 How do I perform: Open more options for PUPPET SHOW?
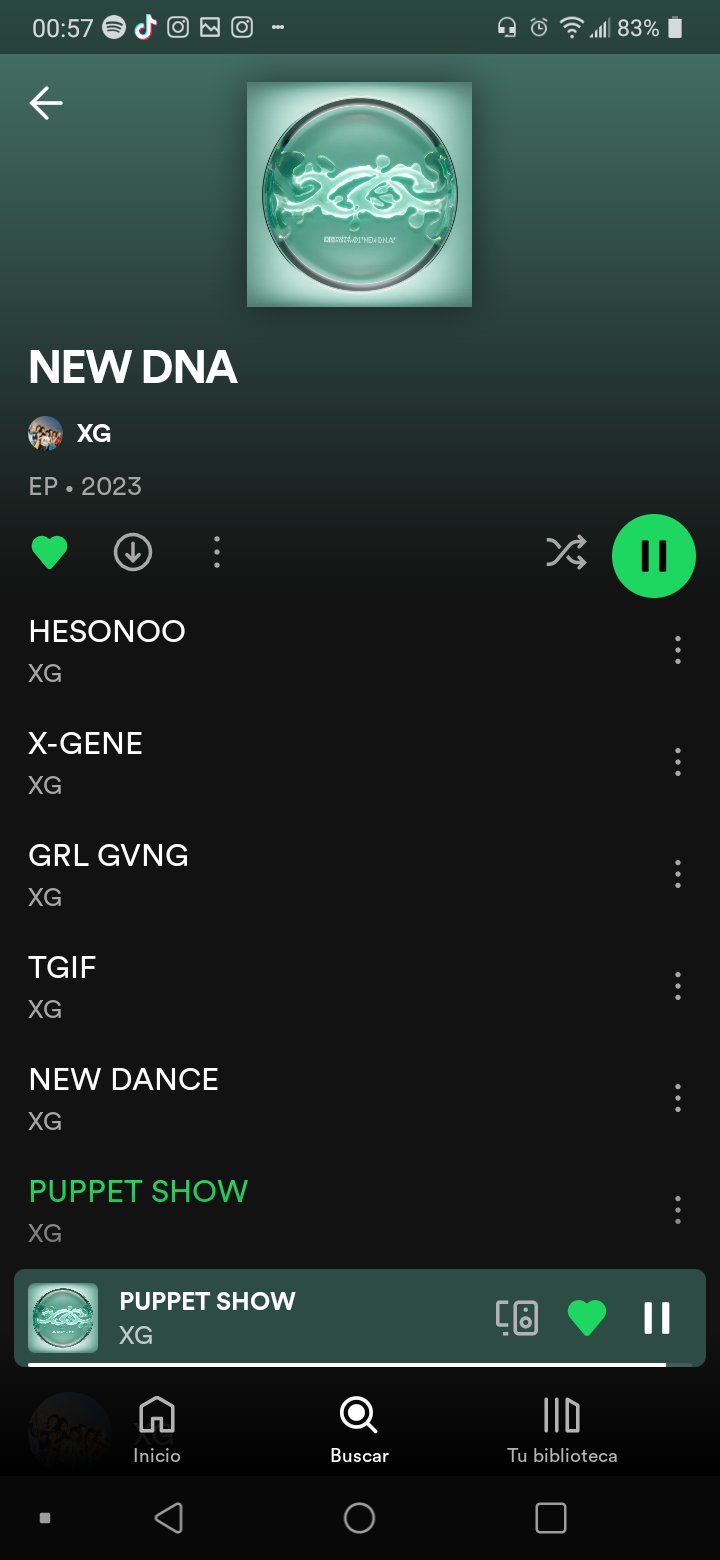coord(678,1210)
